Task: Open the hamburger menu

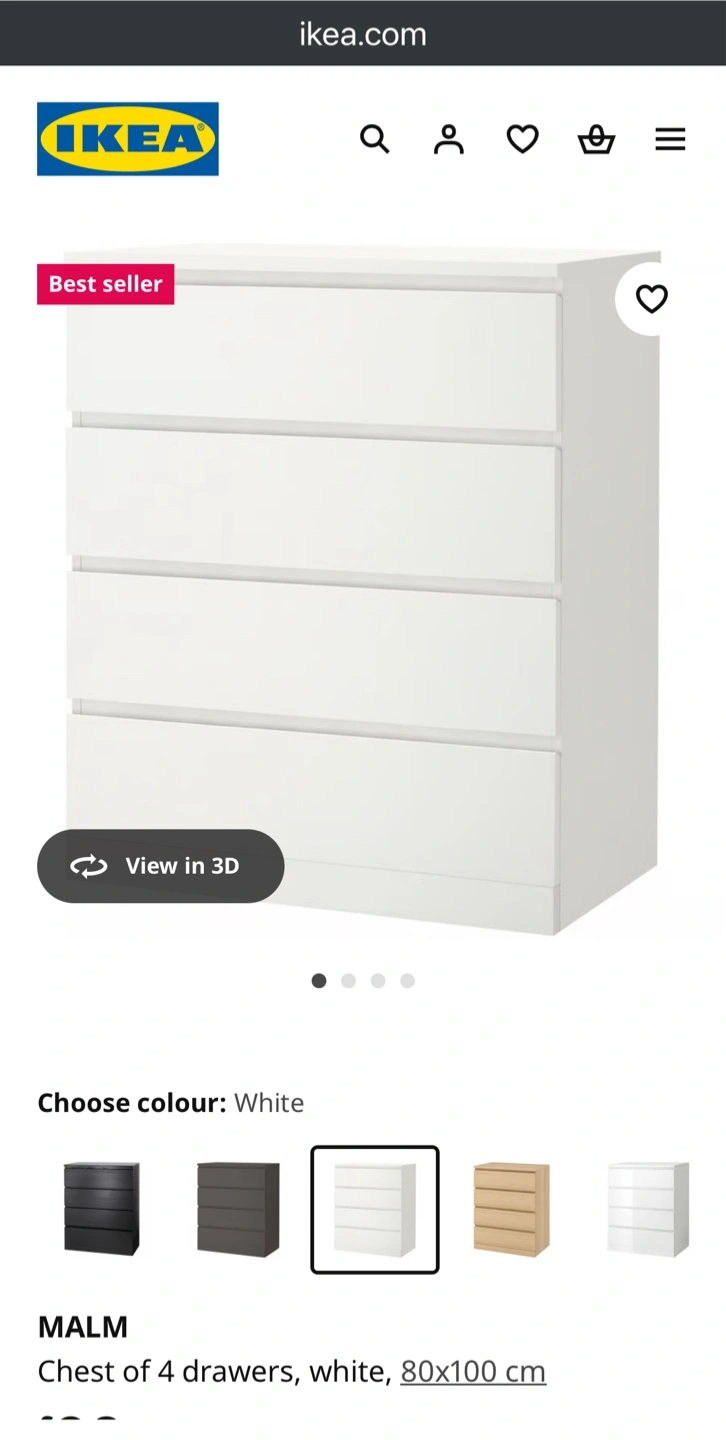Action: 670,139
